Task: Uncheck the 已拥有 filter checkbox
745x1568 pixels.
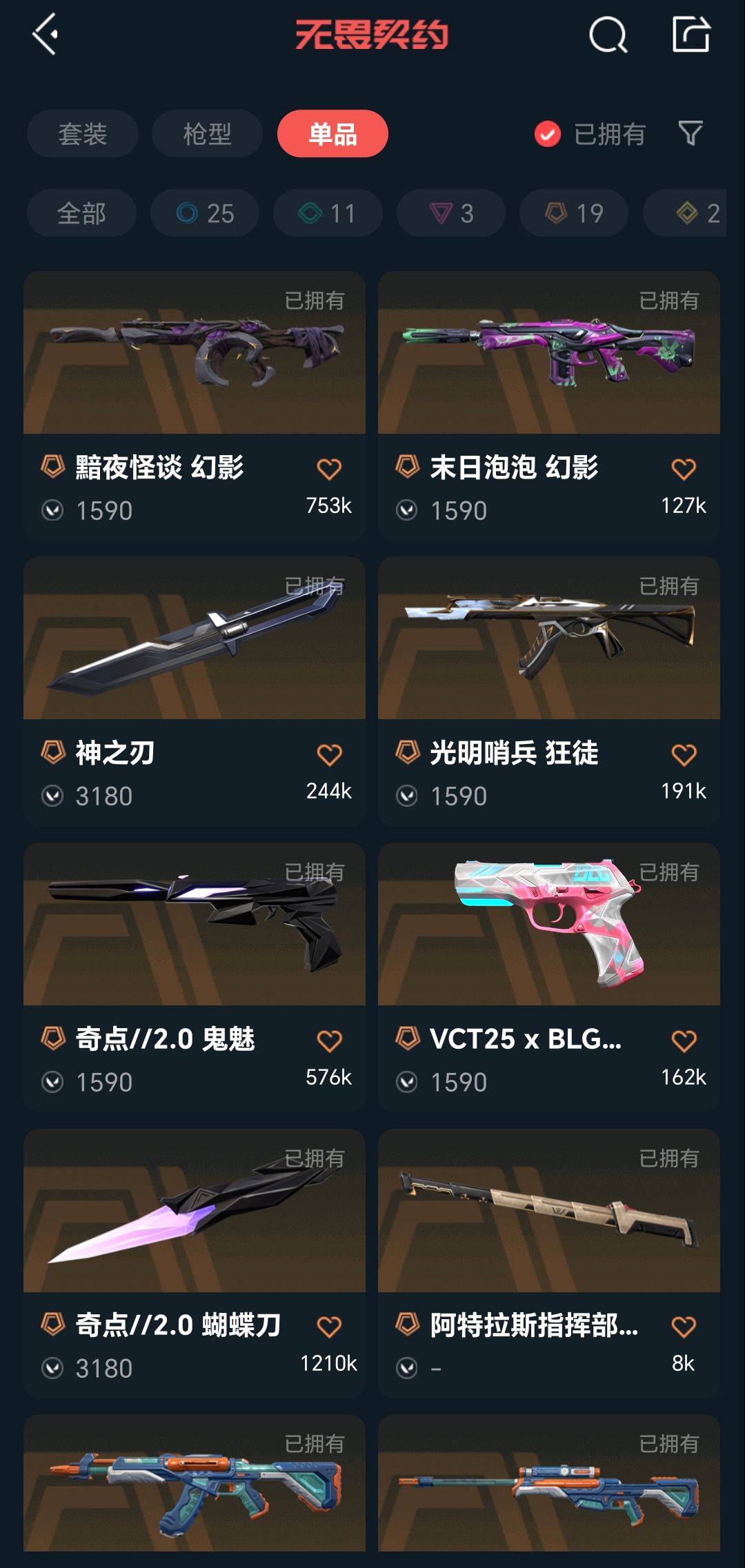Action: [x=548, y=134]
